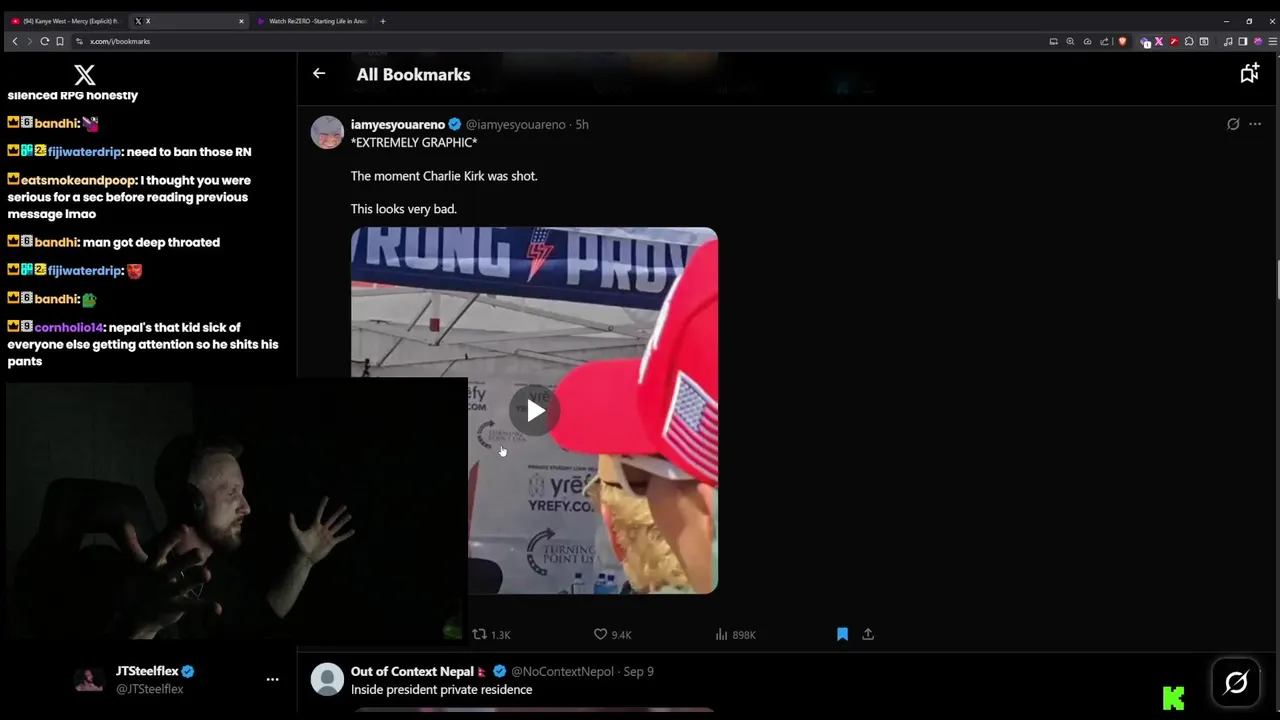Open iamyesyouareno's profile name link
Screen dimensions: 1280x720
398,124
